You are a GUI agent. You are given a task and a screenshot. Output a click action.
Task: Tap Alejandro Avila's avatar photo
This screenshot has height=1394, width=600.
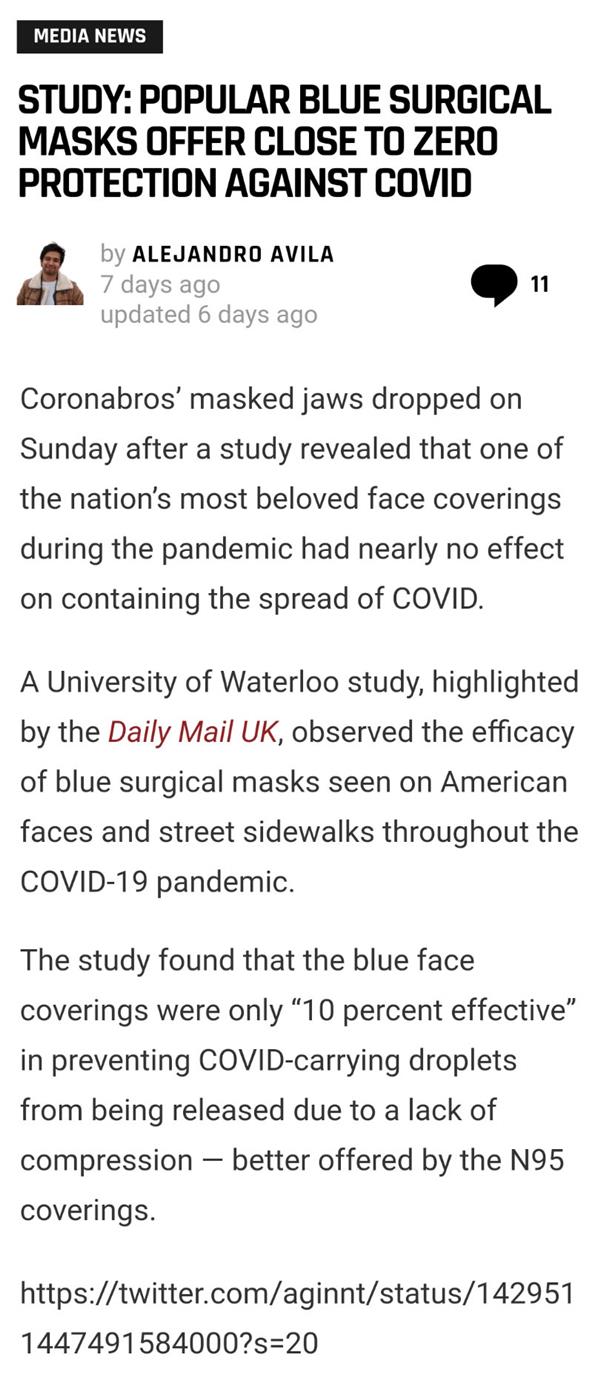[50, 275]
